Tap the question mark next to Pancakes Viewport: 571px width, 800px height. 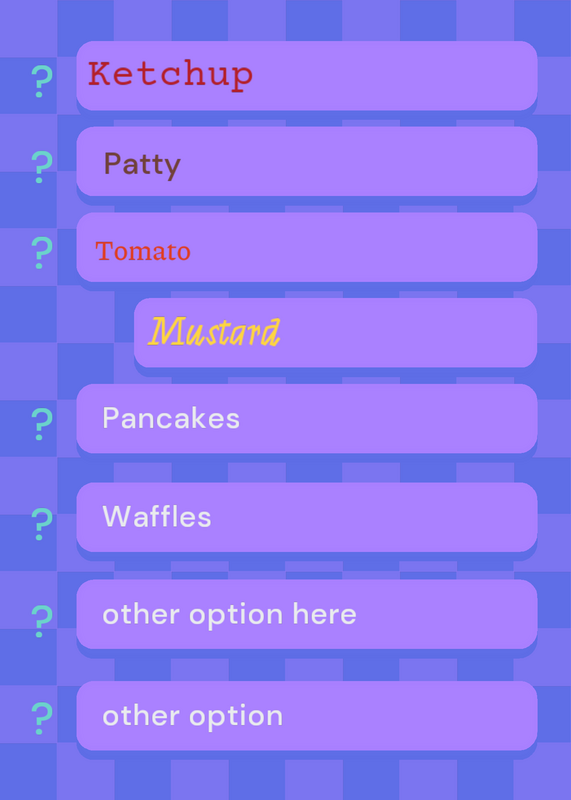coord(42,424)
